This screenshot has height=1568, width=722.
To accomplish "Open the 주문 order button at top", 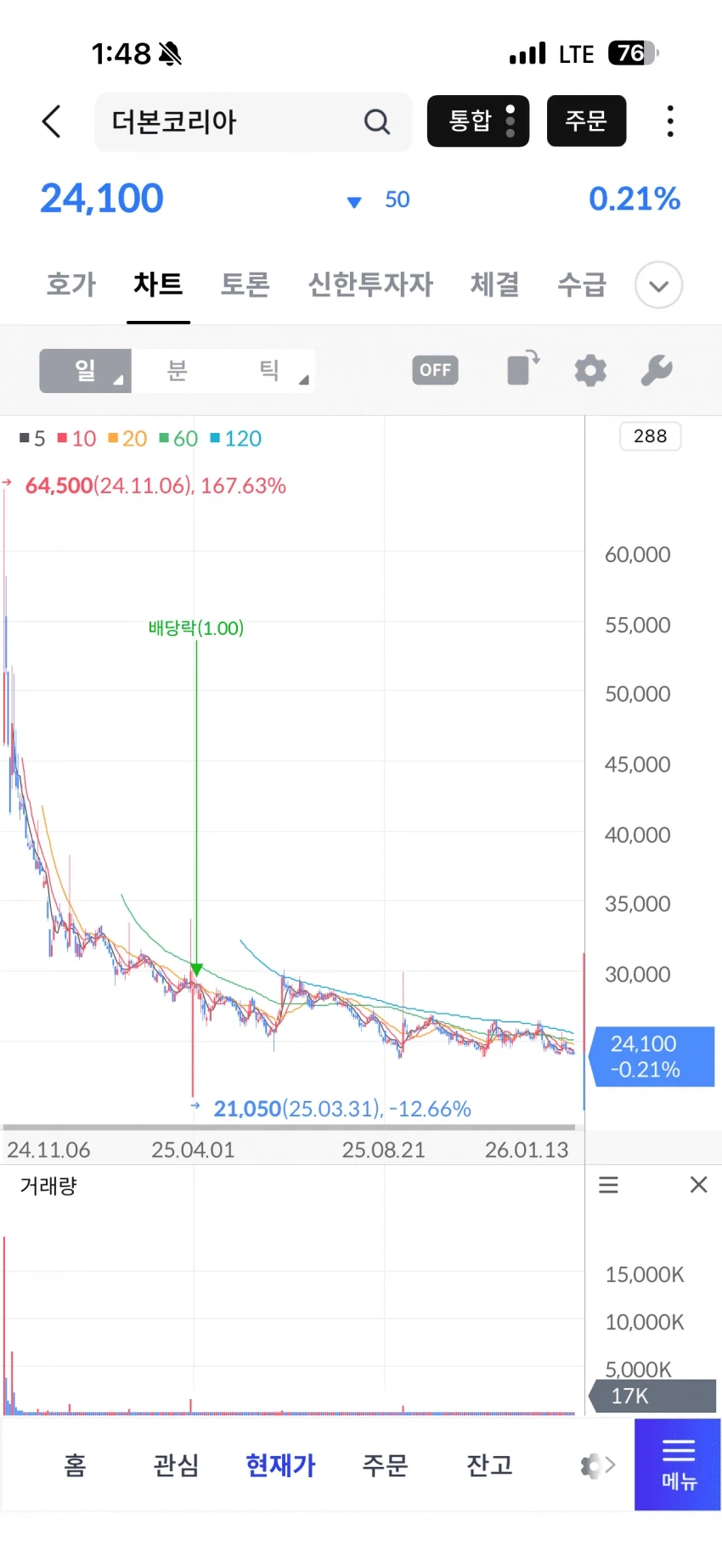I will (x=586, y=121).
